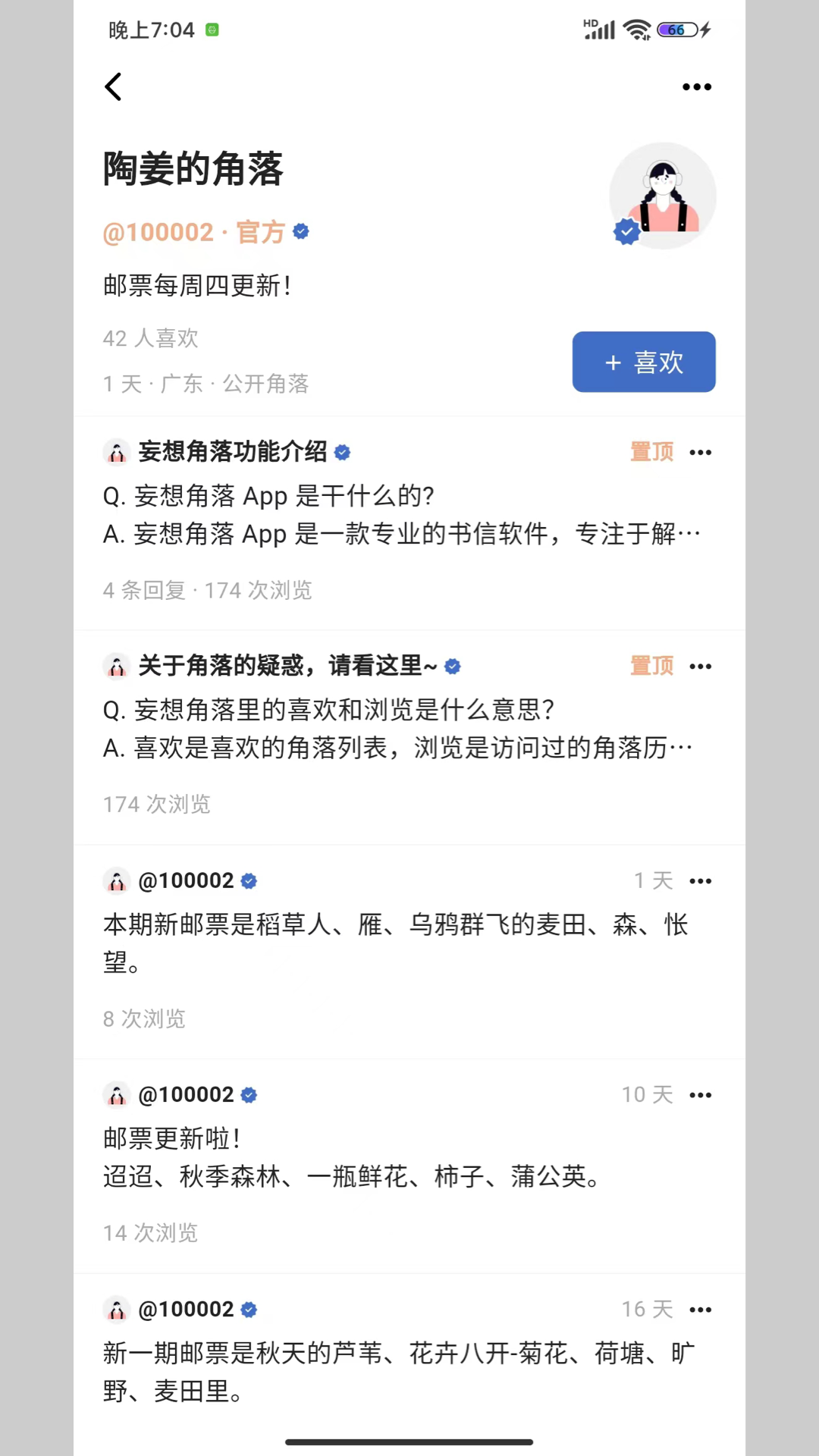Open overflow menu on 关于角落的疑惑 post
This screenshot has height=1456, width=819.
click(701, 666)
